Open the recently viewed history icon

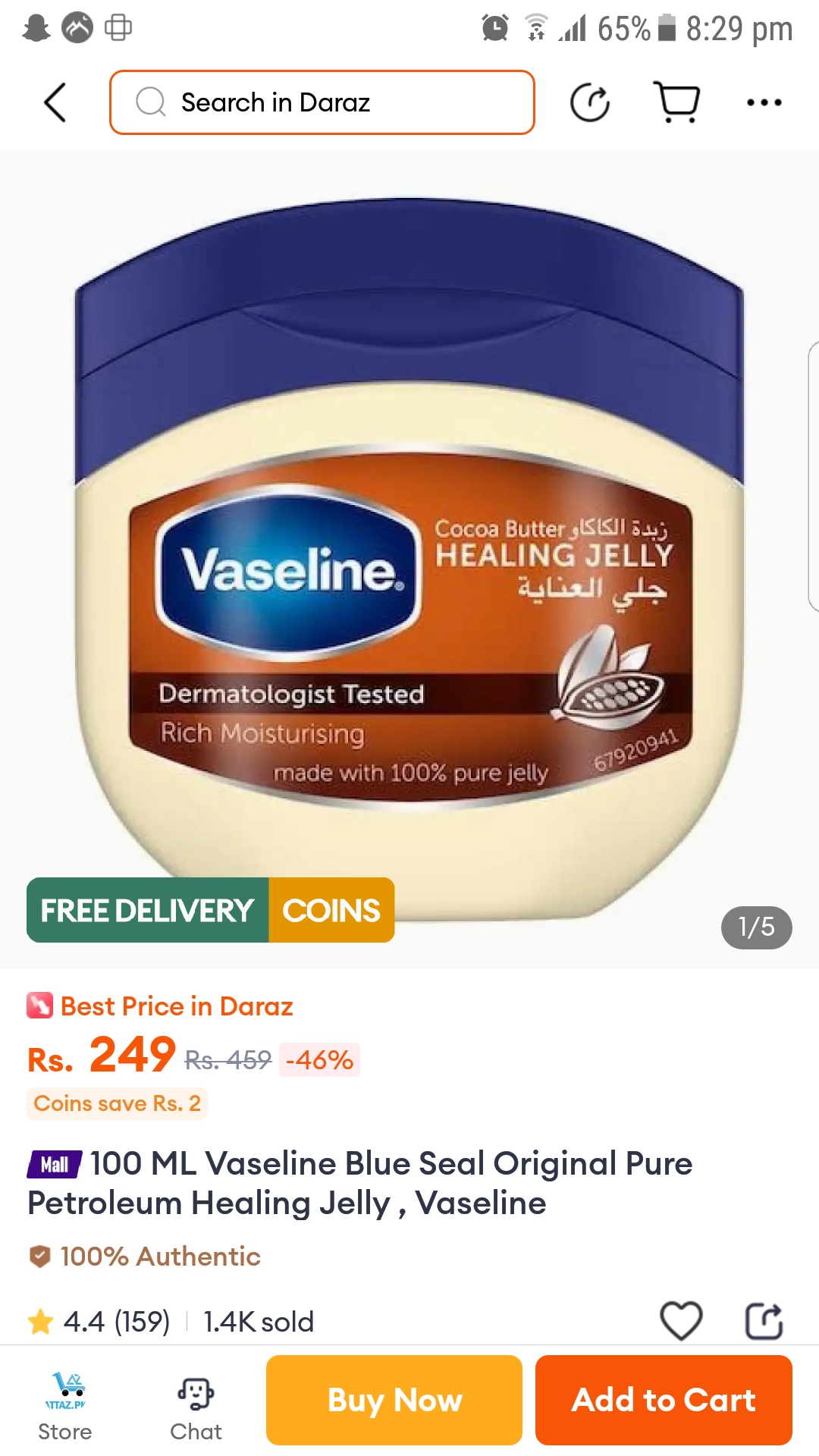pyautogui.click(x=589, y=102)
